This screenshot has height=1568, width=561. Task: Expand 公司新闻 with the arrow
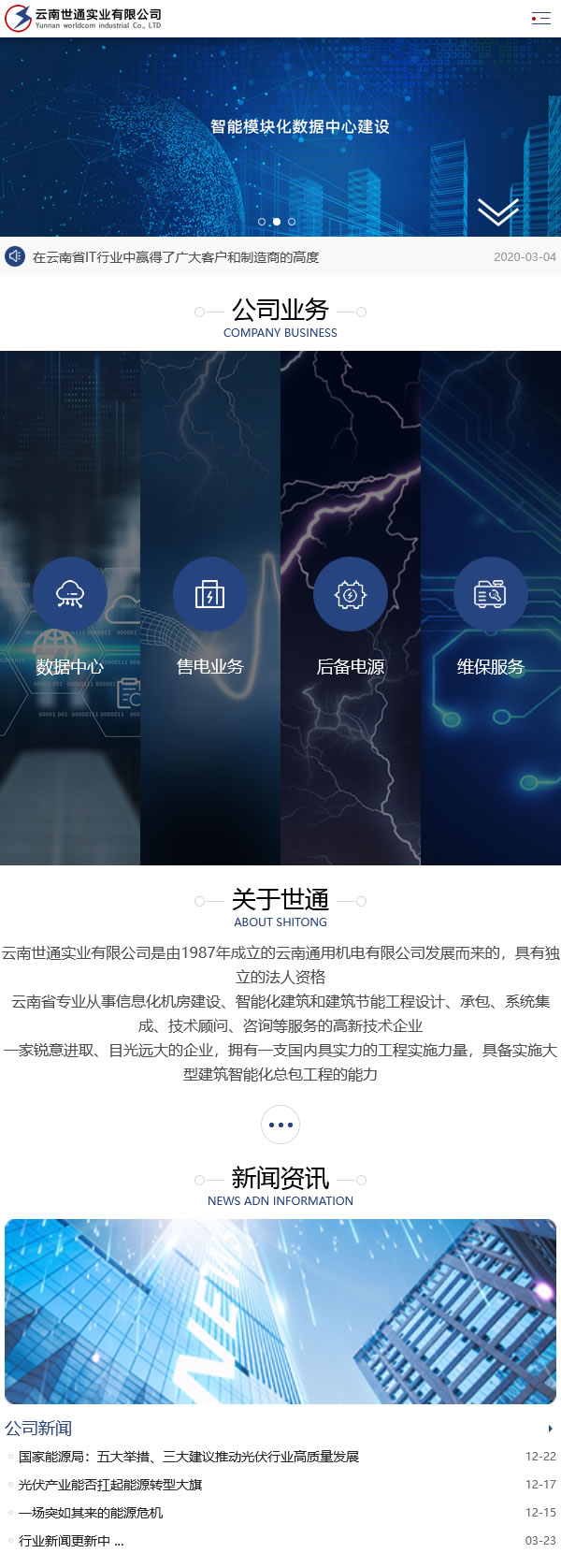coord(550,1429)
